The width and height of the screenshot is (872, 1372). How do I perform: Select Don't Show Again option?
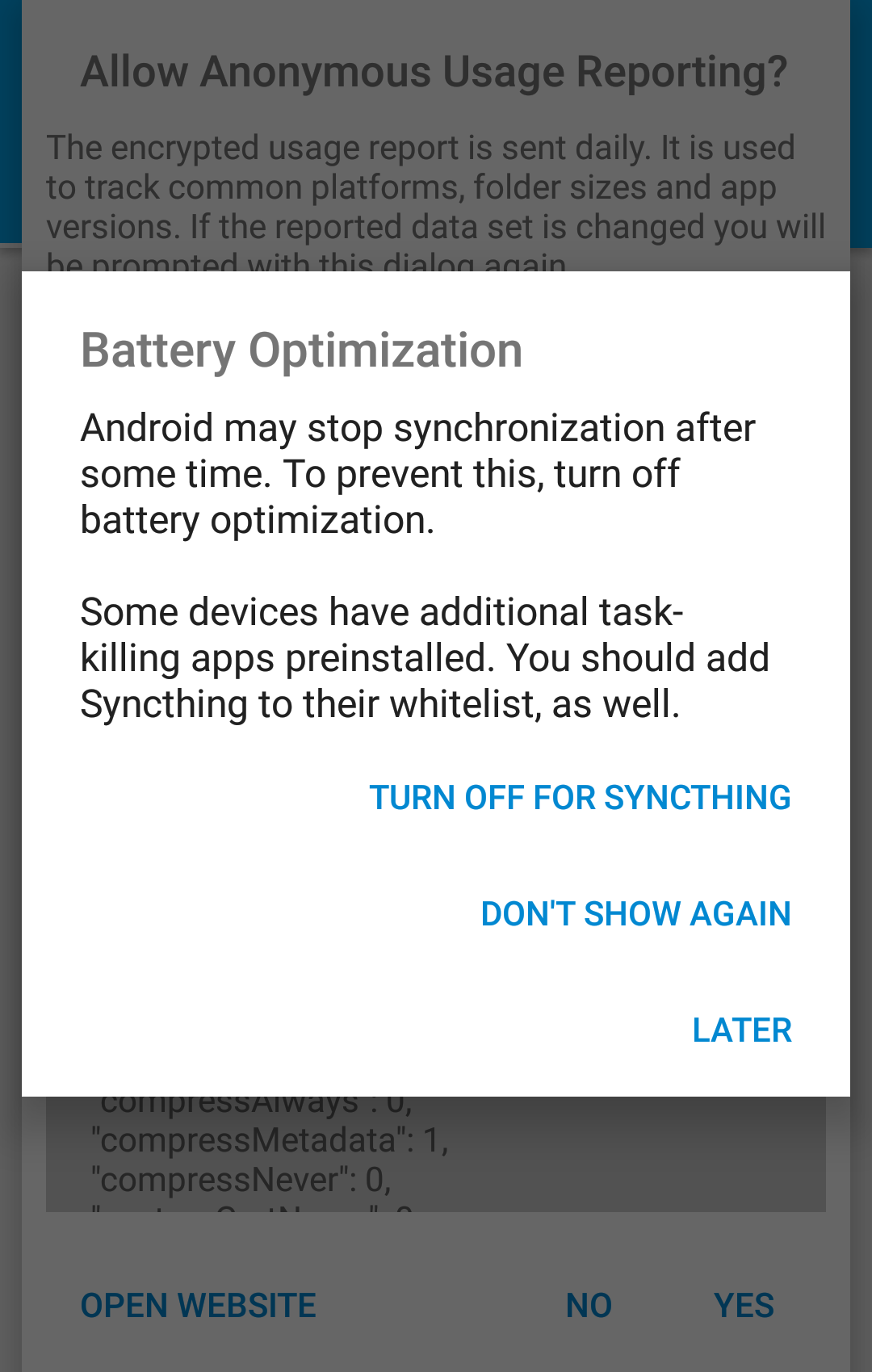tap(635, 914)
